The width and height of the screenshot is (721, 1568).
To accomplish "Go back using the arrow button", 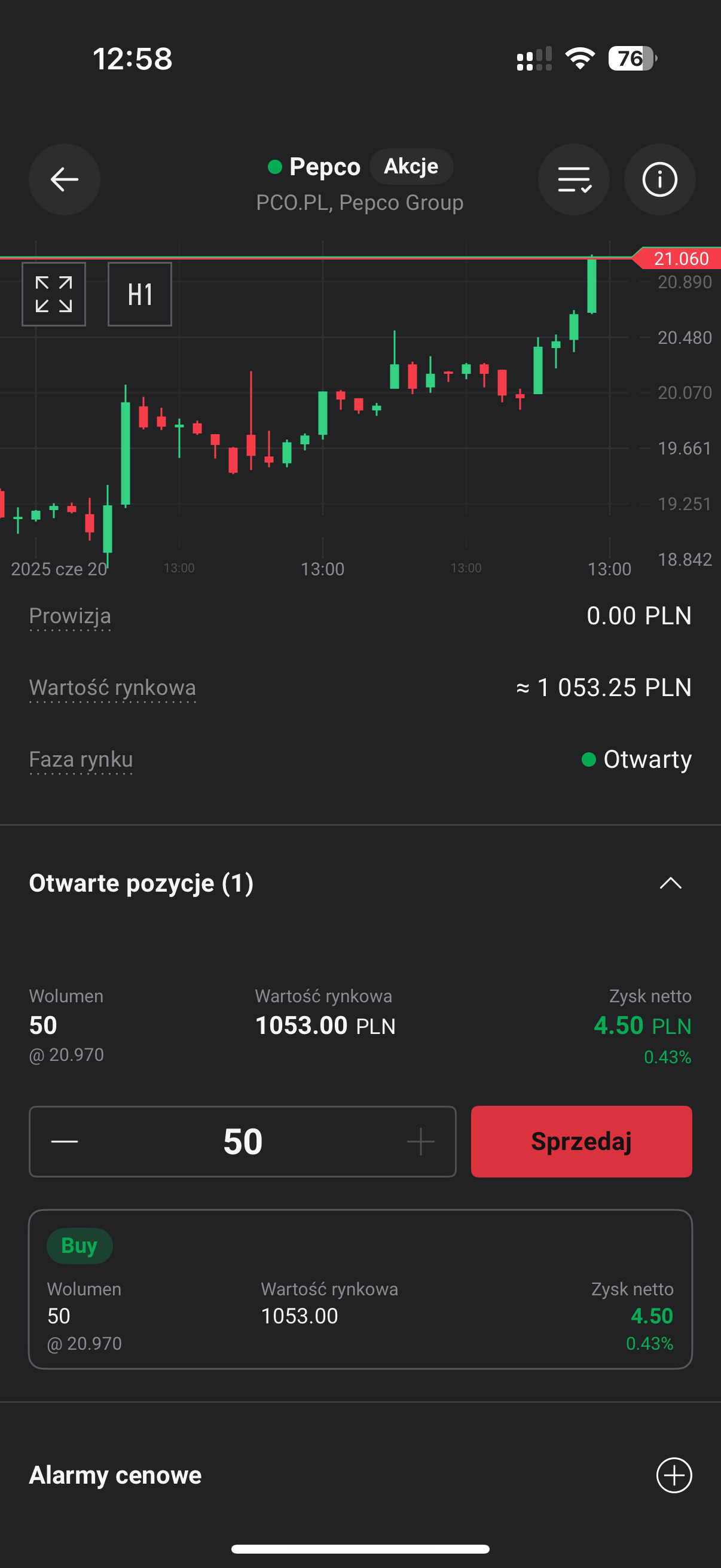I will (x=65, y=179).
